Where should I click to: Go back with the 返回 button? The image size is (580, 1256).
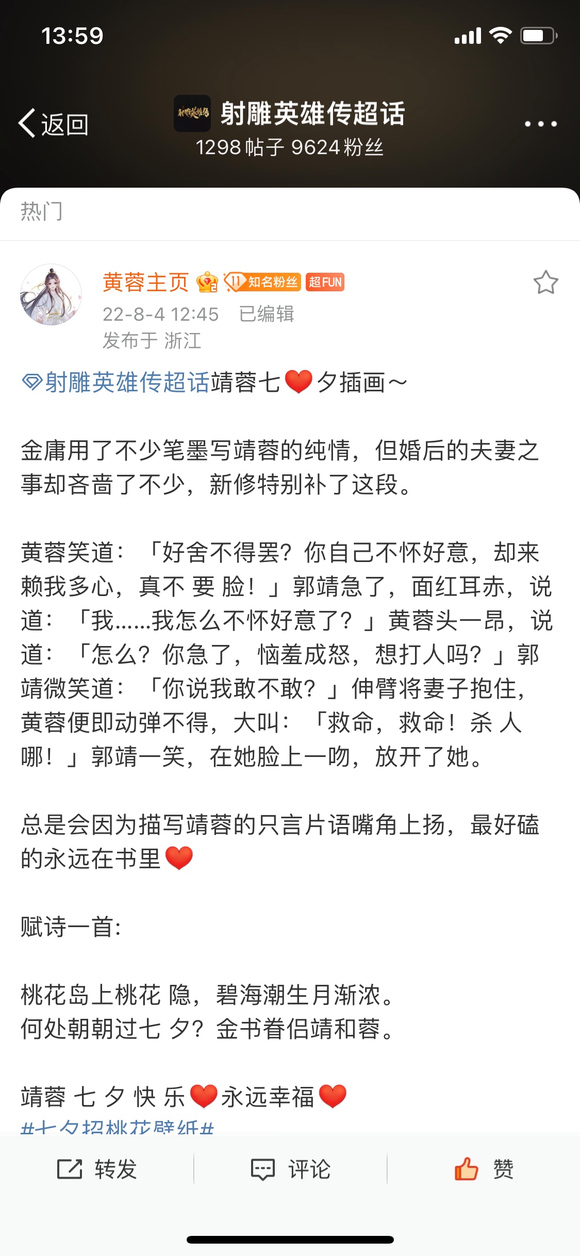54,124
